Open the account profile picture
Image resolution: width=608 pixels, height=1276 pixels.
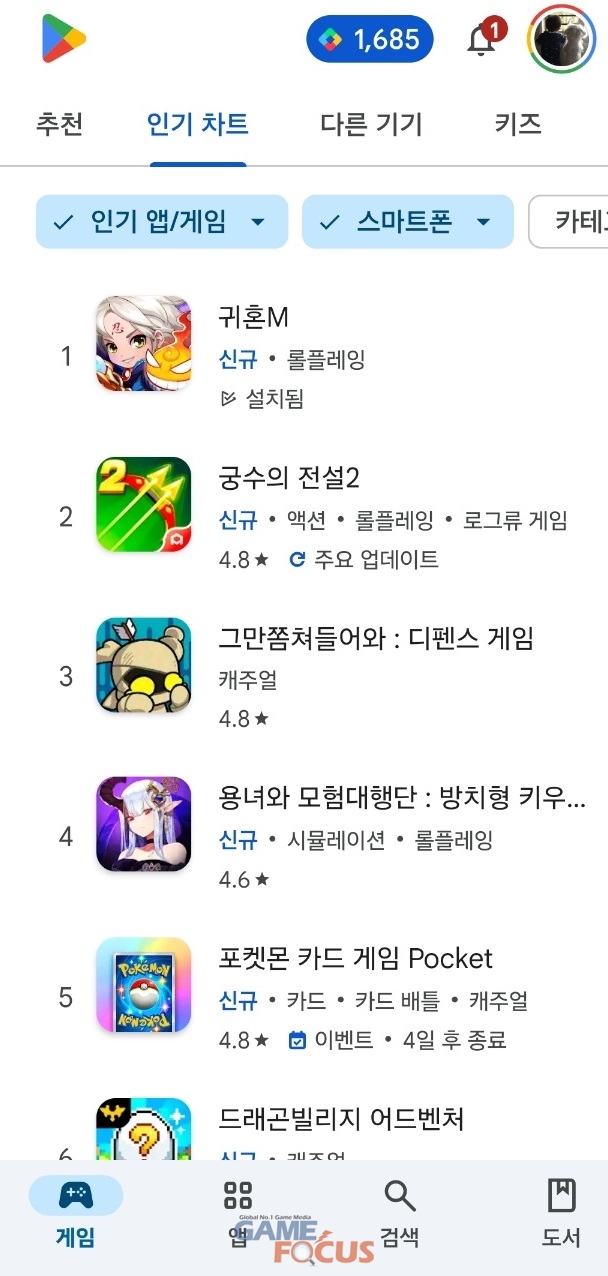[x=562, y=39]
